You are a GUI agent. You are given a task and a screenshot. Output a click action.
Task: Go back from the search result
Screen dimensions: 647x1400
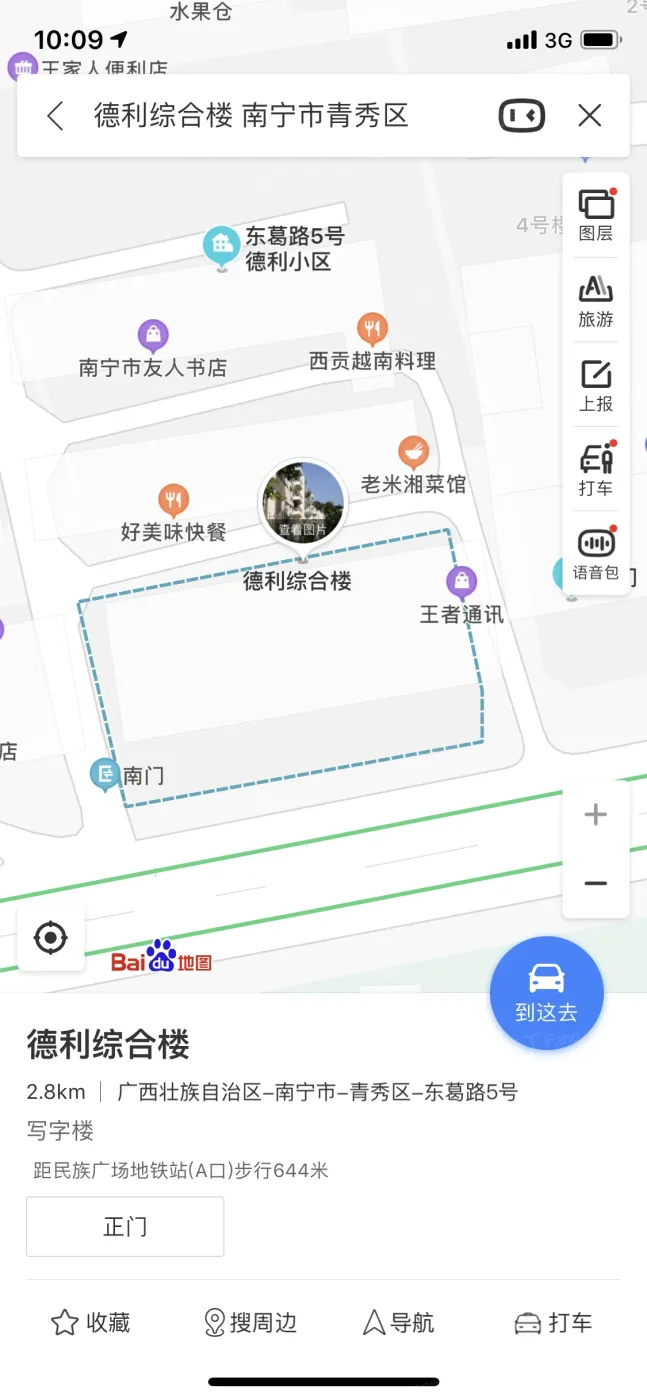(55, 116)
